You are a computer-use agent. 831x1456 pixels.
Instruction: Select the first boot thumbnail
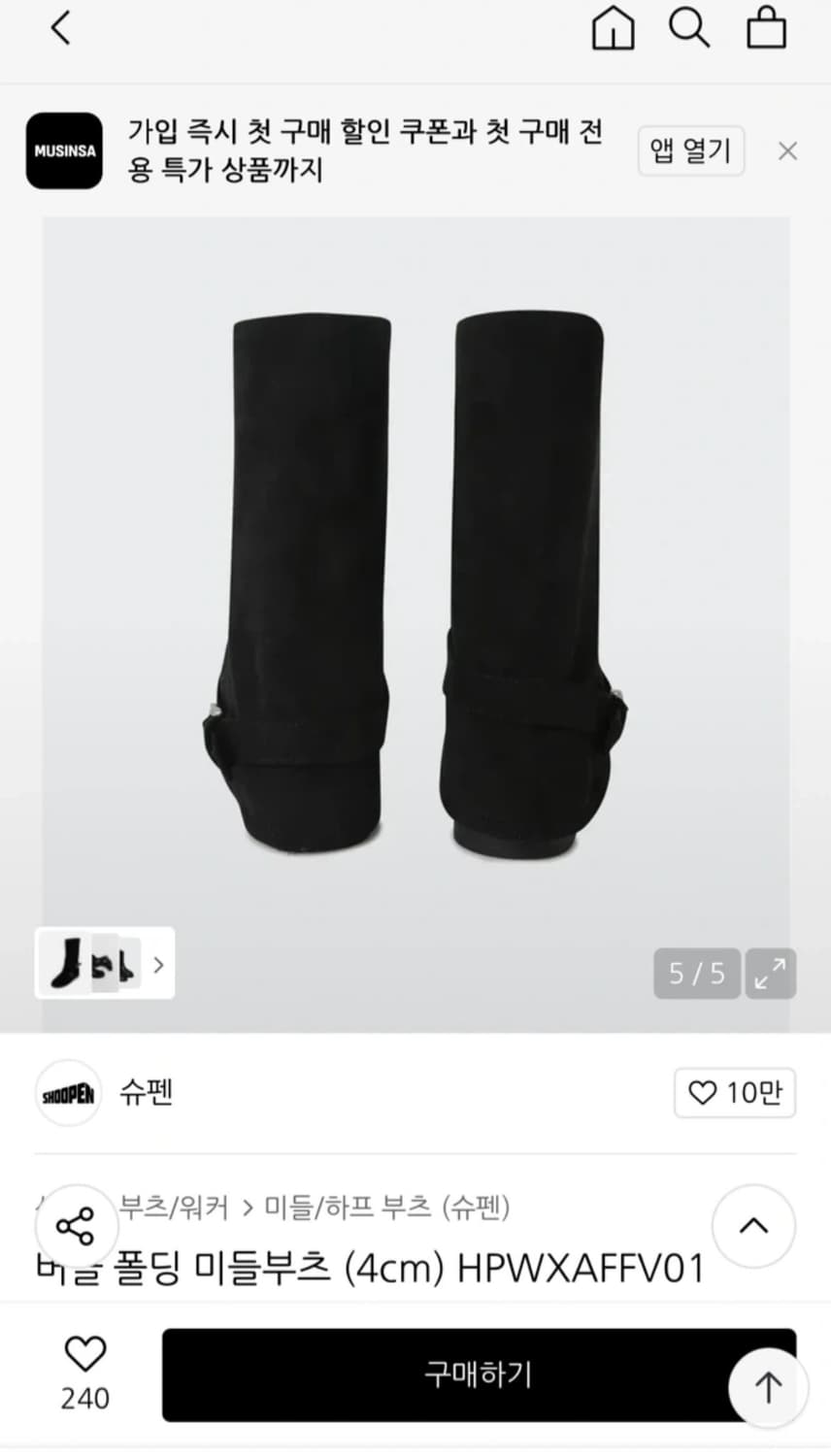[x=65, y=965]
